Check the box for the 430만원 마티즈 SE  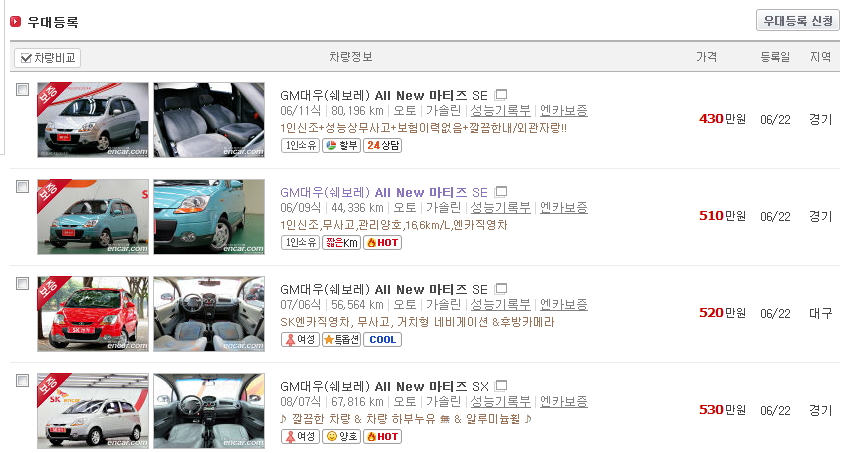(23, 90)
